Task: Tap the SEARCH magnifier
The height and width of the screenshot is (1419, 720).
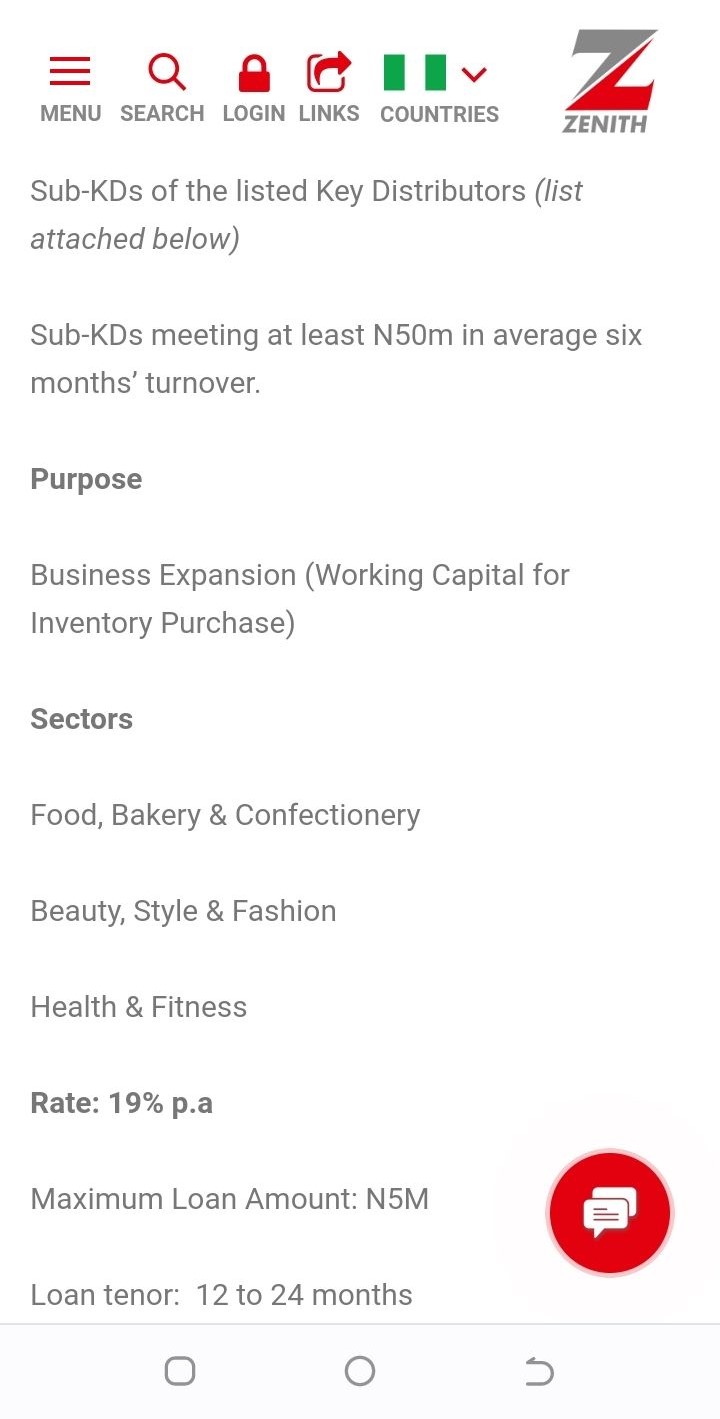Action: point(162,88)
